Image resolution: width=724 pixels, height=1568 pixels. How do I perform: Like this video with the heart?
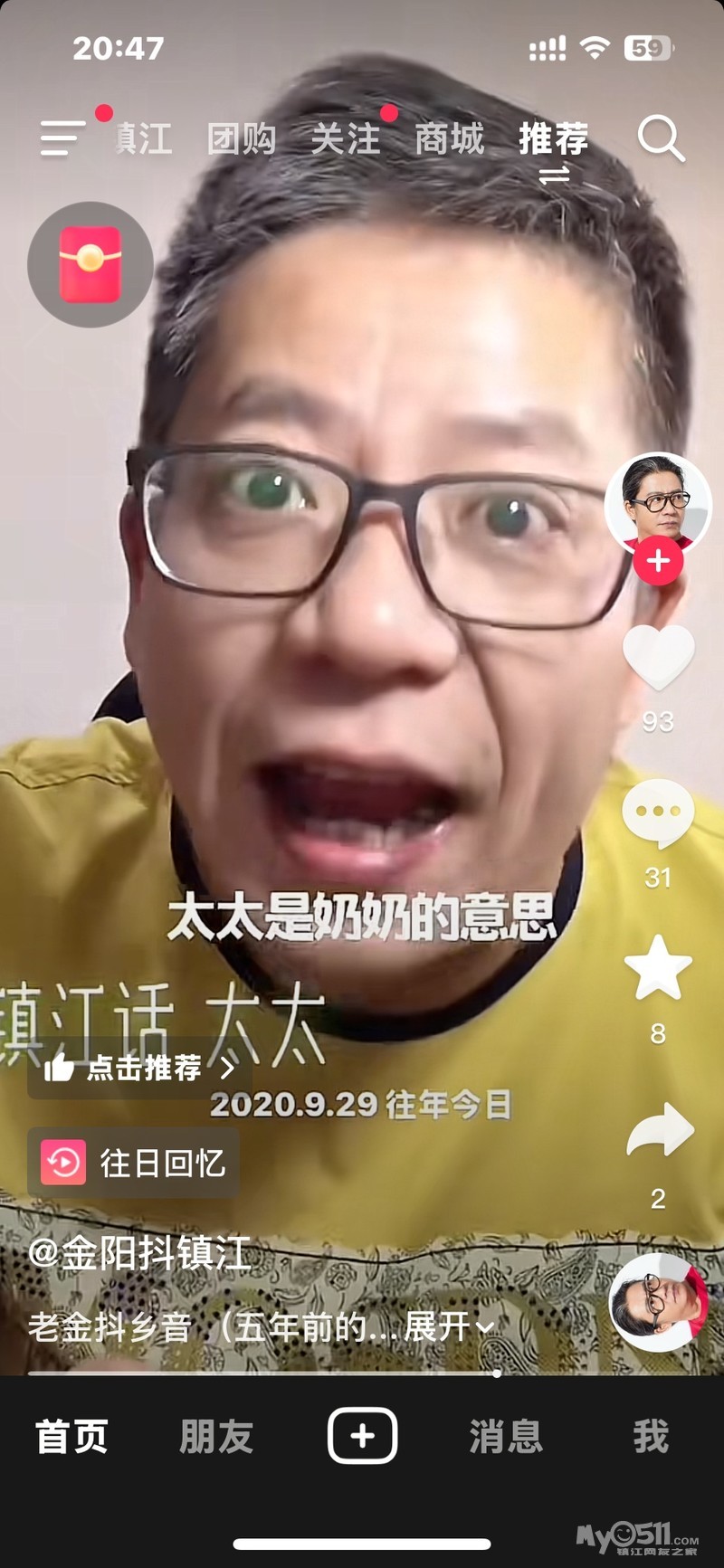point(658,656)
